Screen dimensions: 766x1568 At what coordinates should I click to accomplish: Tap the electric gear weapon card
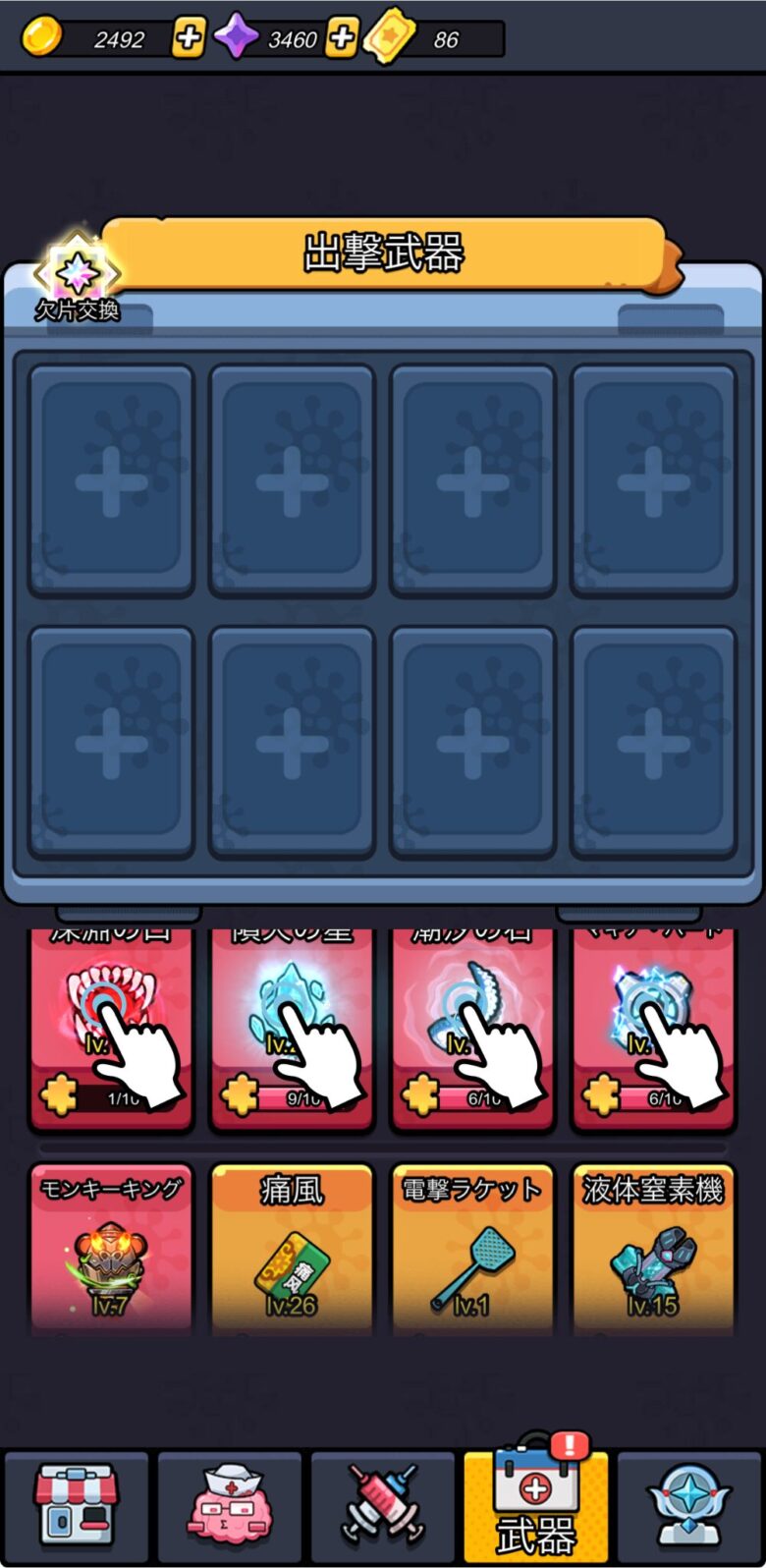tap(653, 1027)
